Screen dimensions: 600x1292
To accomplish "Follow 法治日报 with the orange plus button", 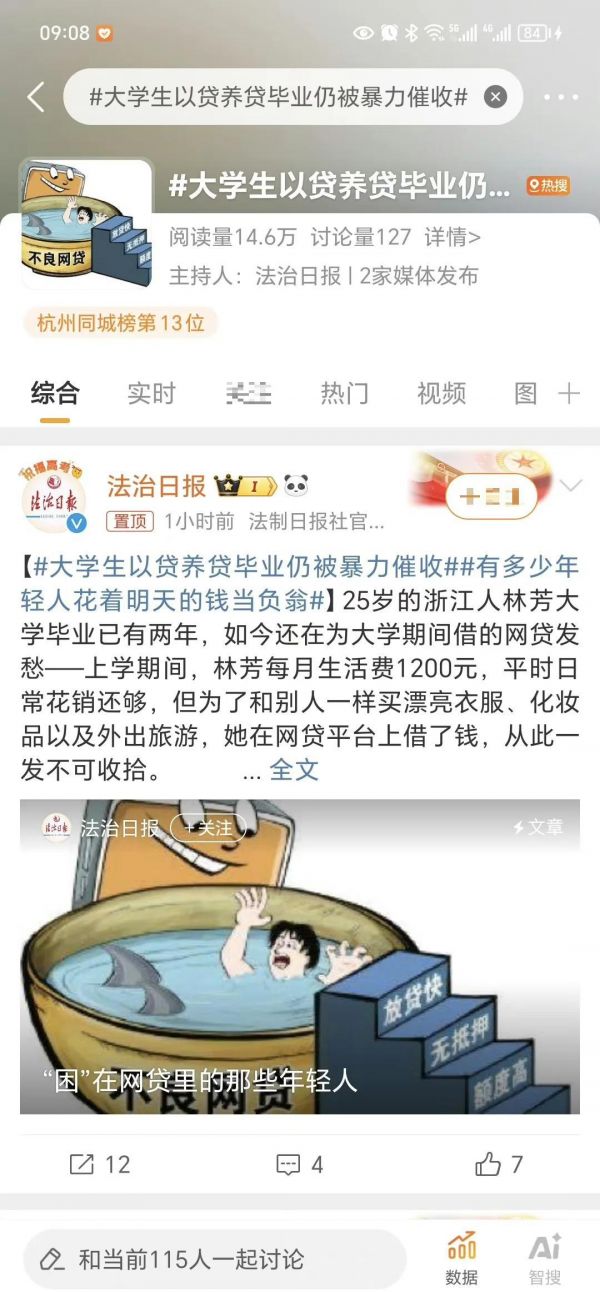I will point(484,496).
